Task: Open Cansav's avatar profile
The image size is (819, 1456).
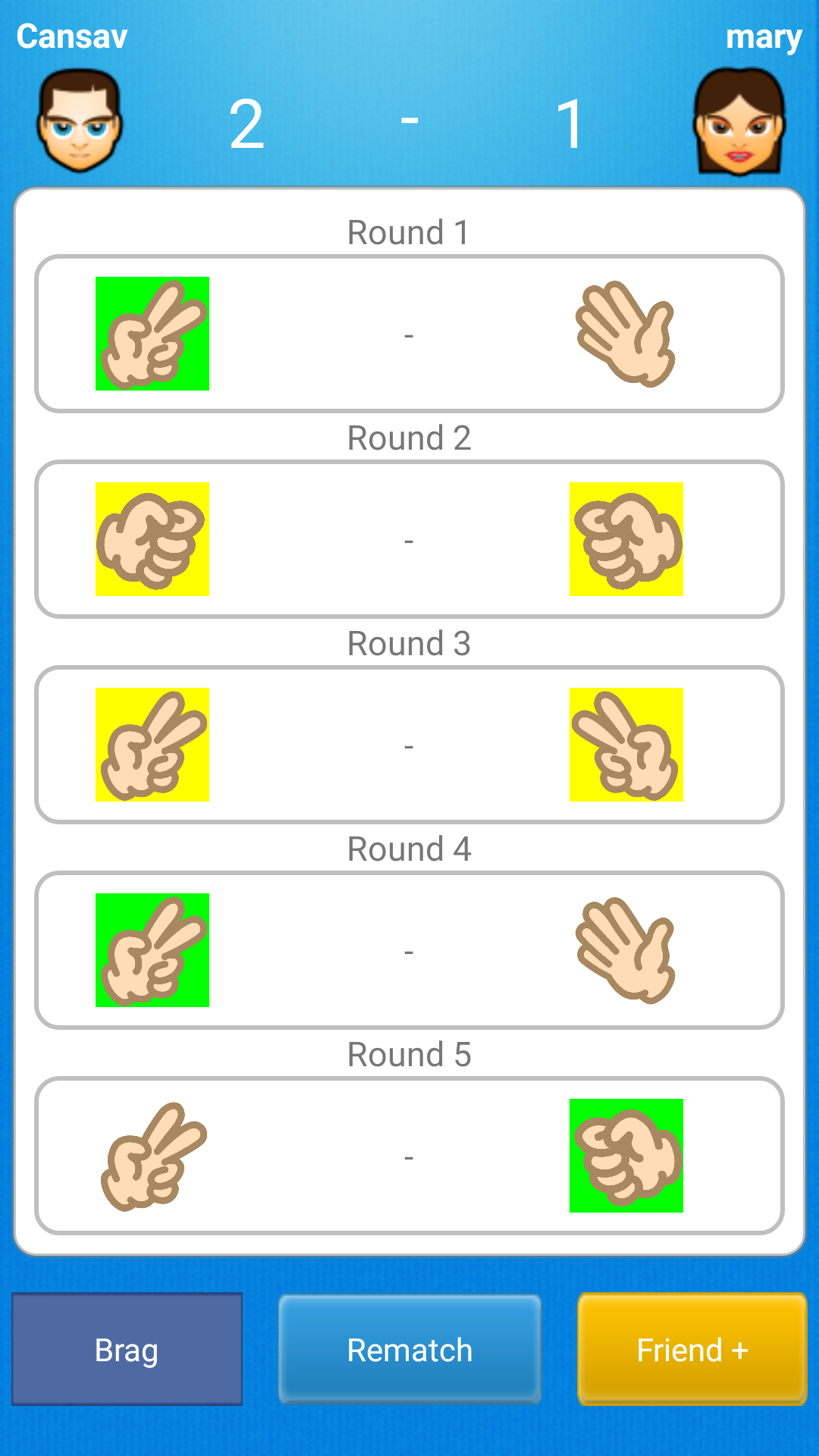Action: pos(79,121)
